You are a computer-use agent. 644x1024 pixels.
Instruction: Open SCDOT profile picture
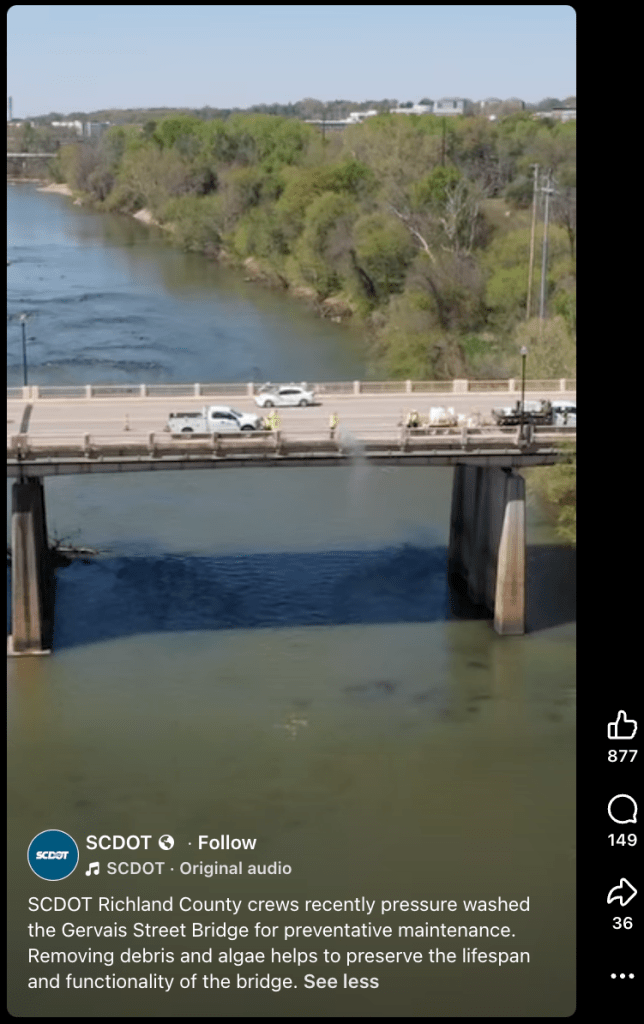[x=53, y=855]
